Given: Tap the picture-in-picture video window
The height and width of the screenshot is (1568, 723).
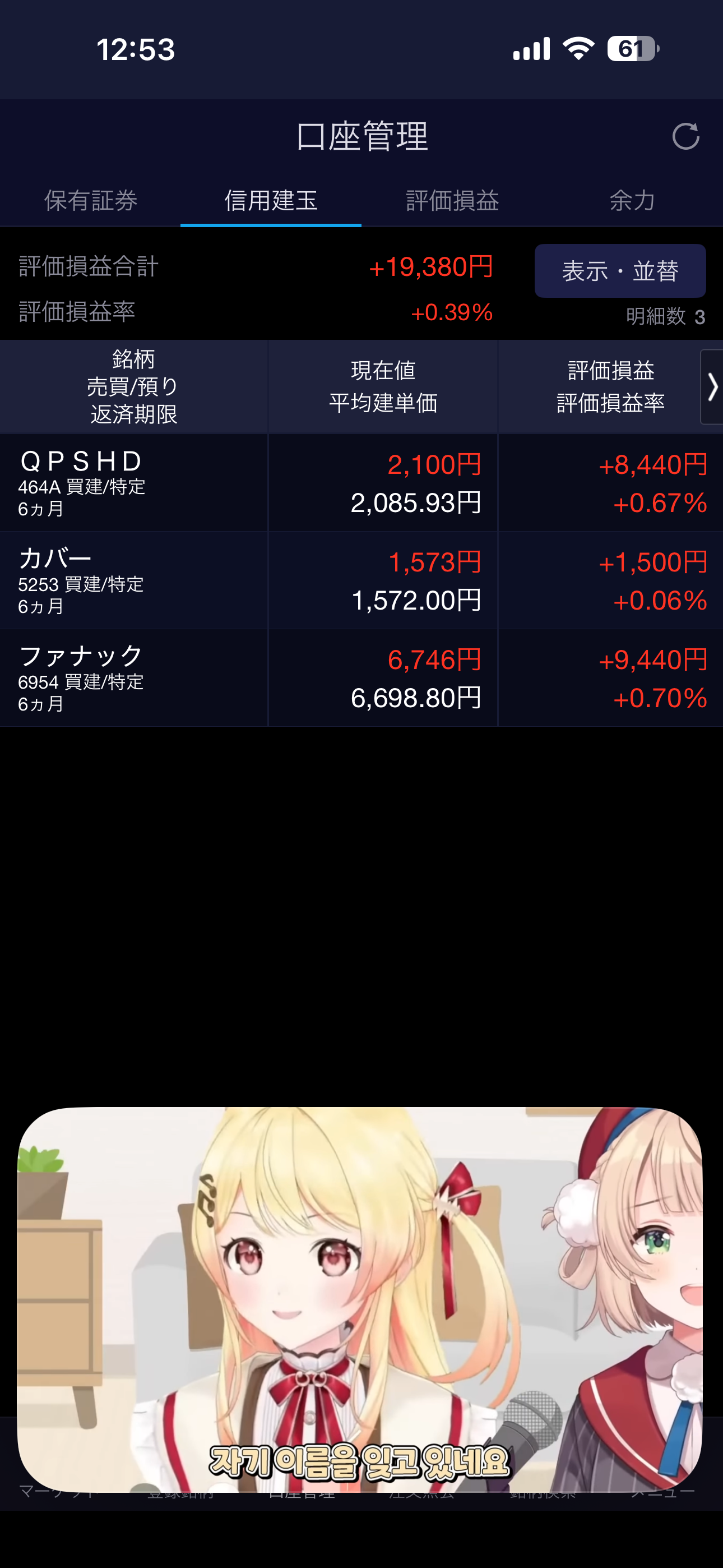Looking at the screenshot, I should coord(359,1299).
